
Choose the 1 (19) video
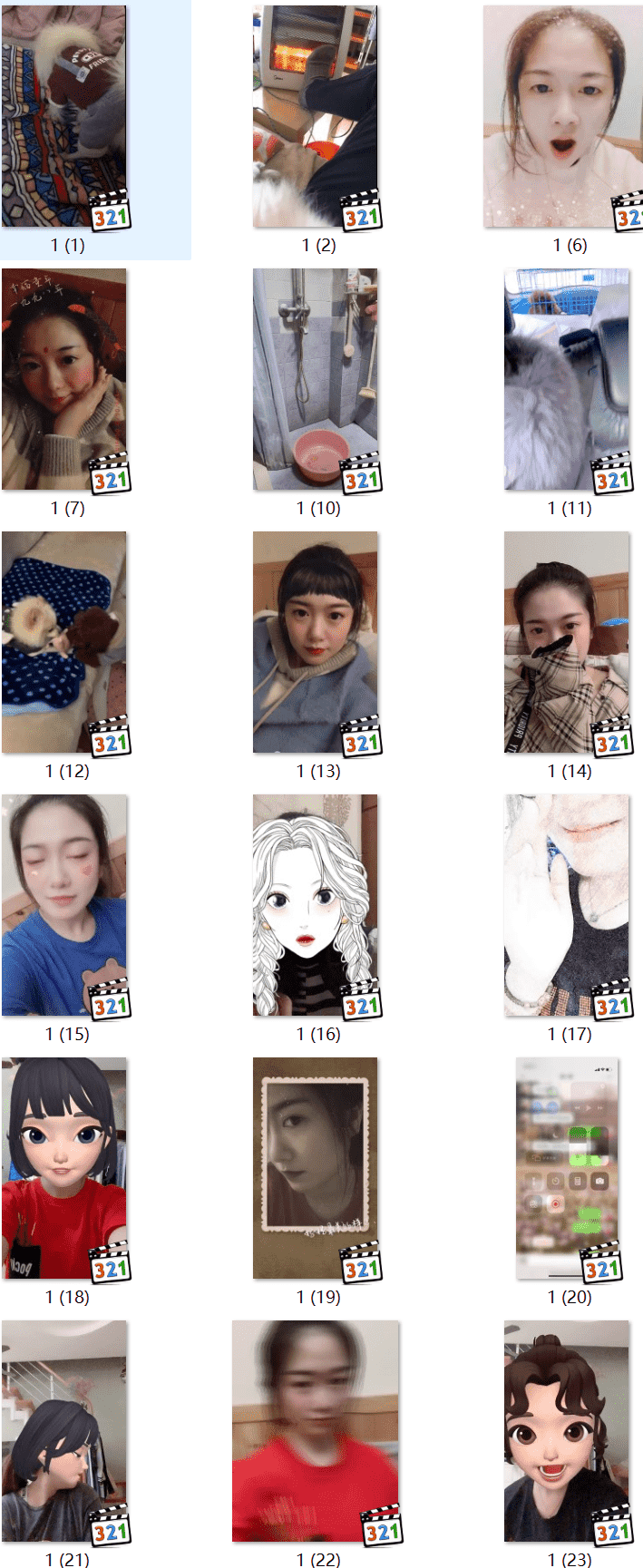tap(315, 1168)
